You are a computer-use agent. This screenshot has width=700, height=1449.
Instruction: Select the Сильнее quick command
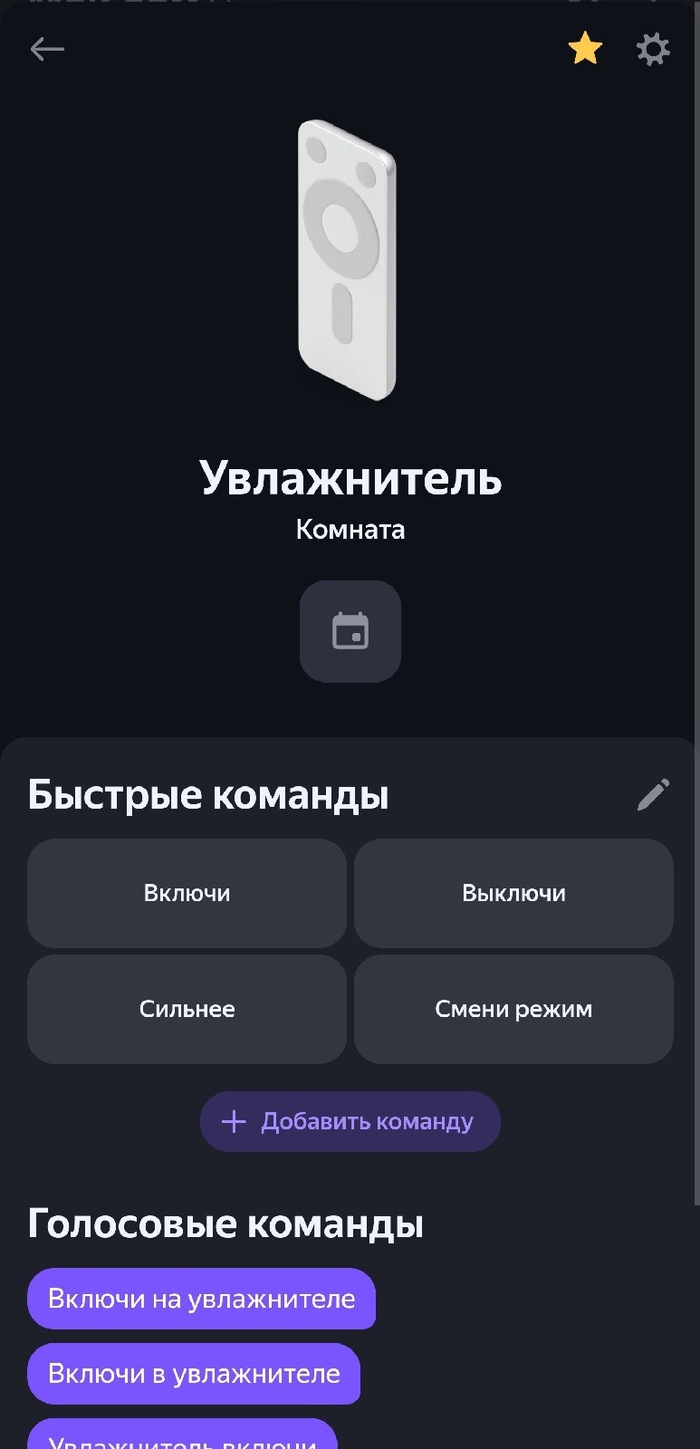(x=187, y=1009)
